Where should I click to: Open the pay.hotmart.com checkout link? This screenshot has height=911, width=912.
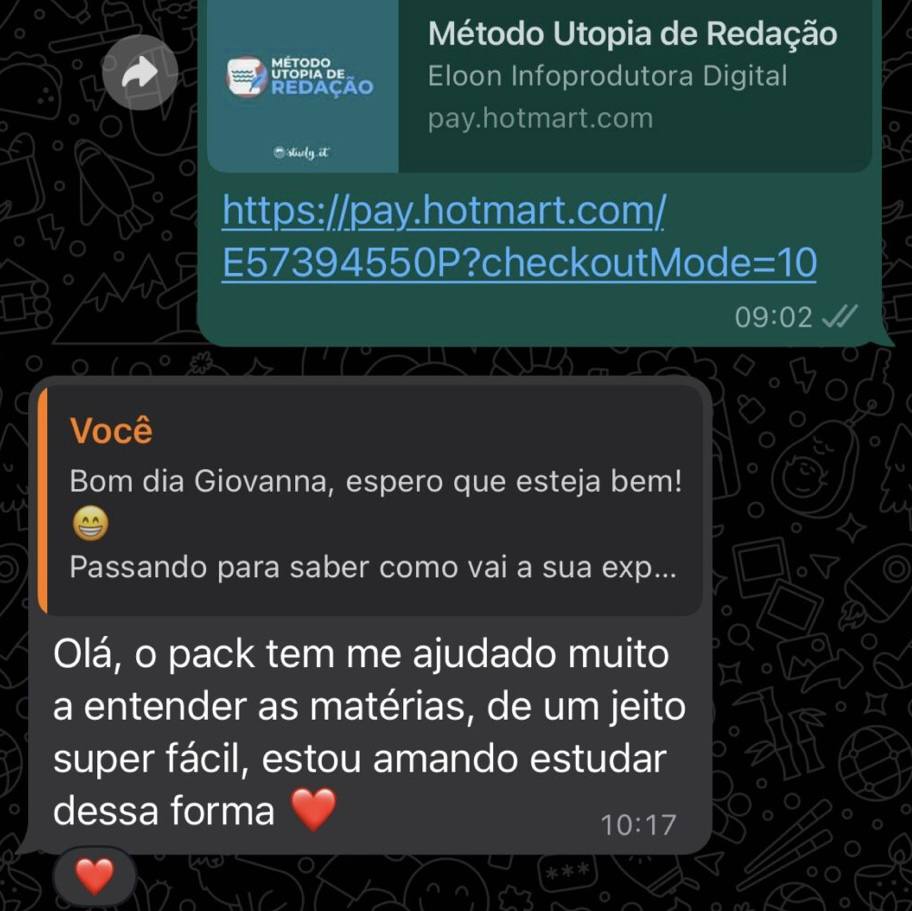[518, 238]
